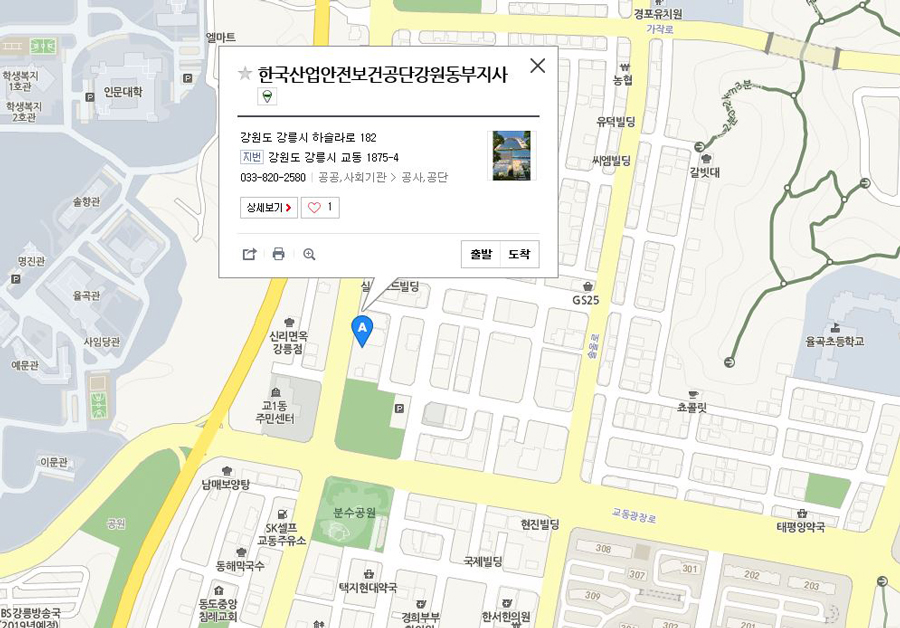Open the 공사,공단 subcategory link
Screen dimensions: 900x628
pos(424,177)
